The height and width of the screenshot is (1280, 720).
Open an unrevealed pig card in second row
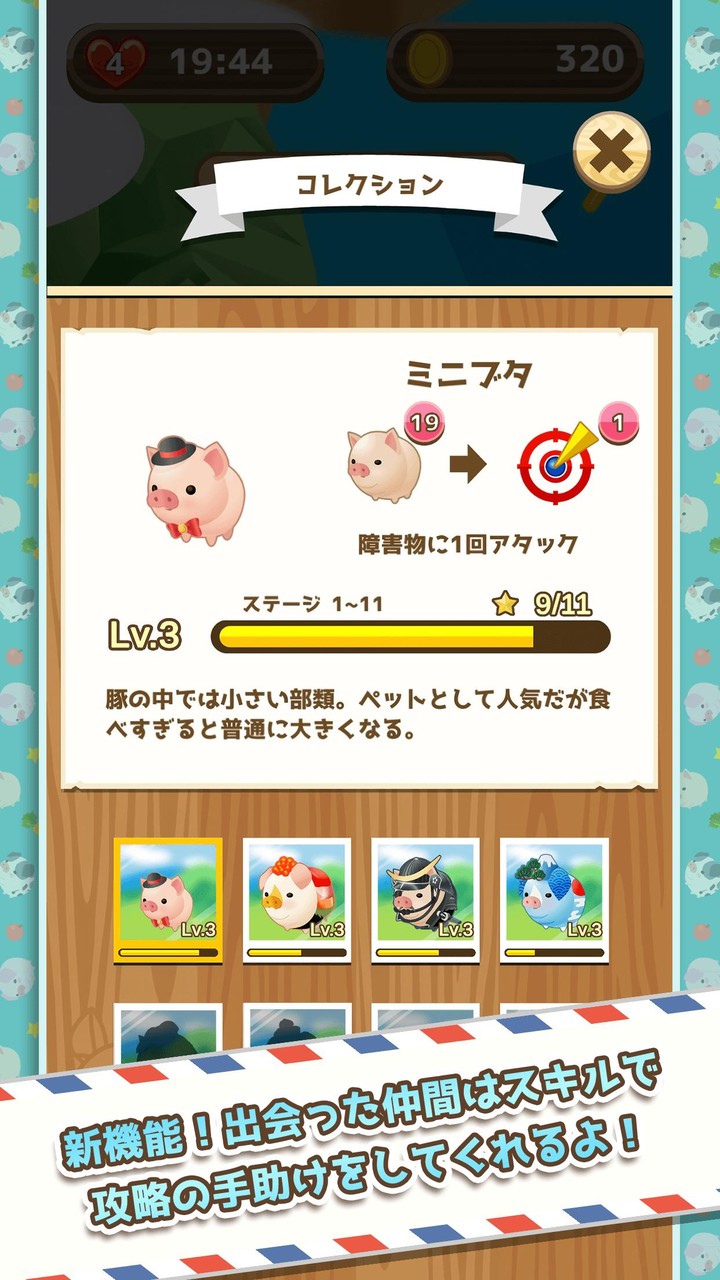click(x=170, y=1030)
